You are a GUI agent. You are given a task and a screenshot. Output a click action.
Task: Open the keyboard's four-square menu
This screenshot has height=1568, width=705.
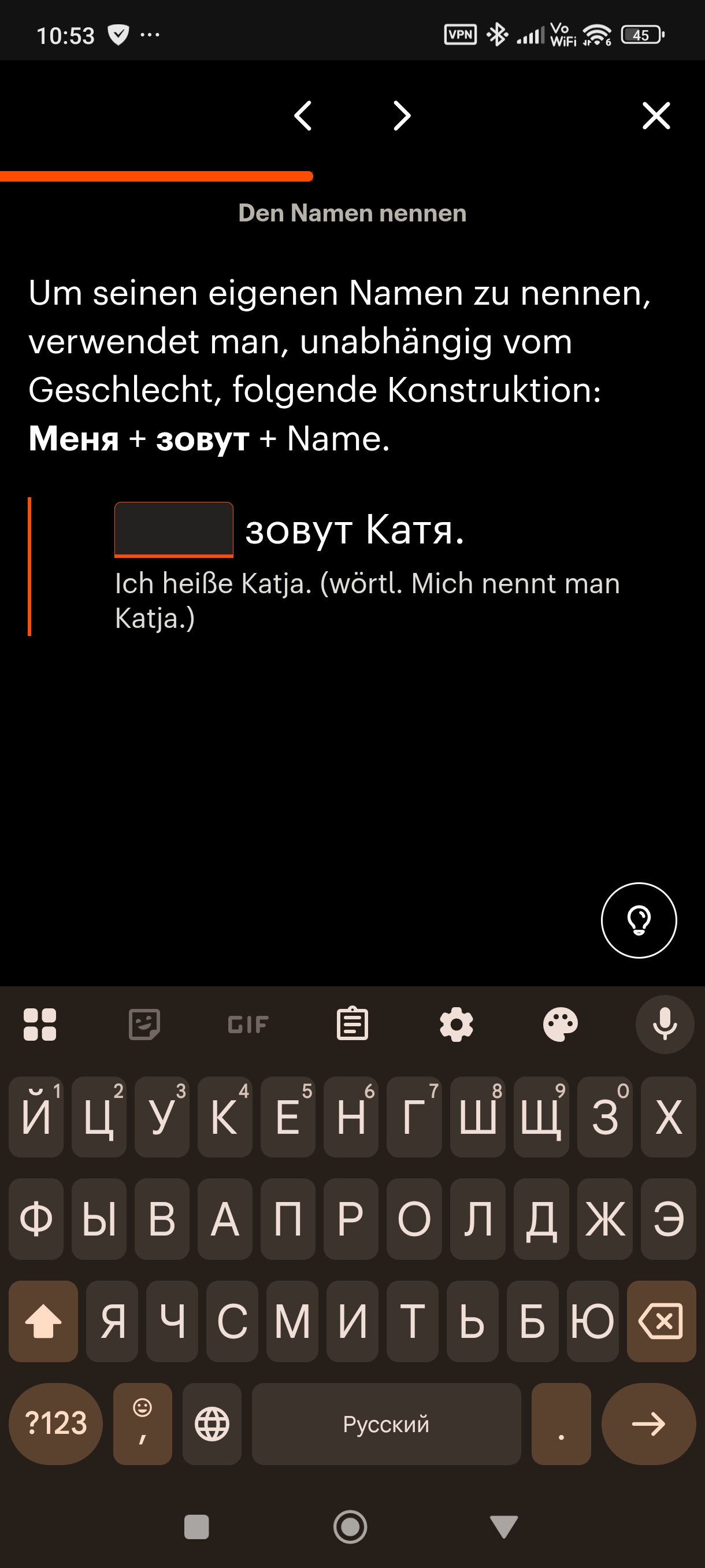(39, 1025)
